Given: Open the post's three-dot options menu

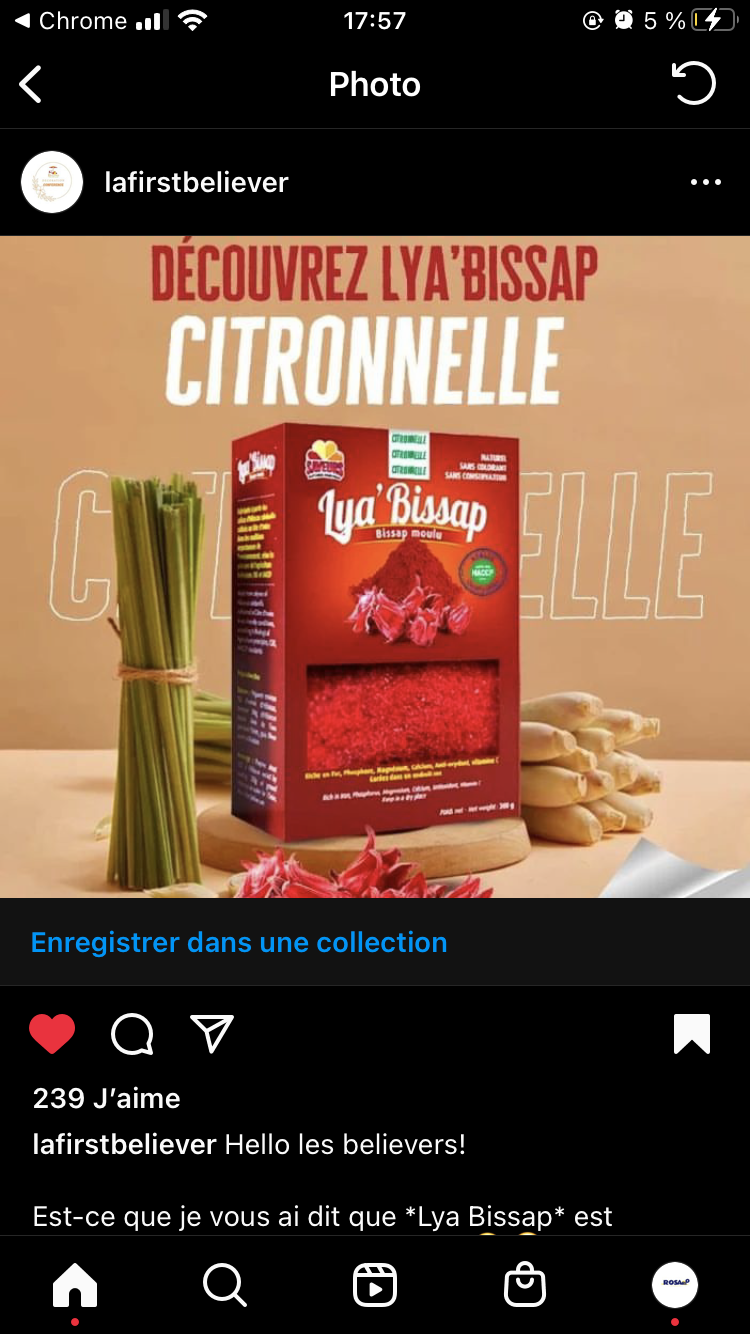Looking at the screenshot, I should 705,182.
